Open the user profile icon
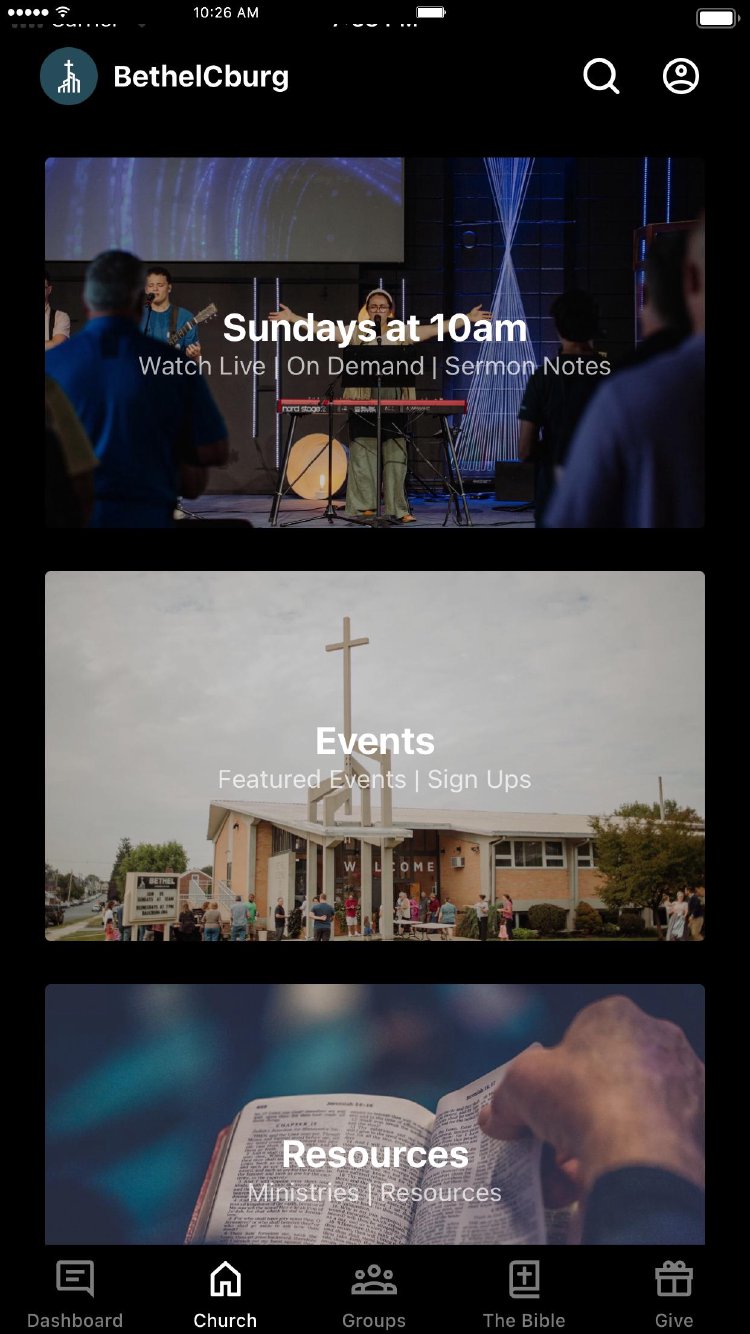 click(681, 76)
